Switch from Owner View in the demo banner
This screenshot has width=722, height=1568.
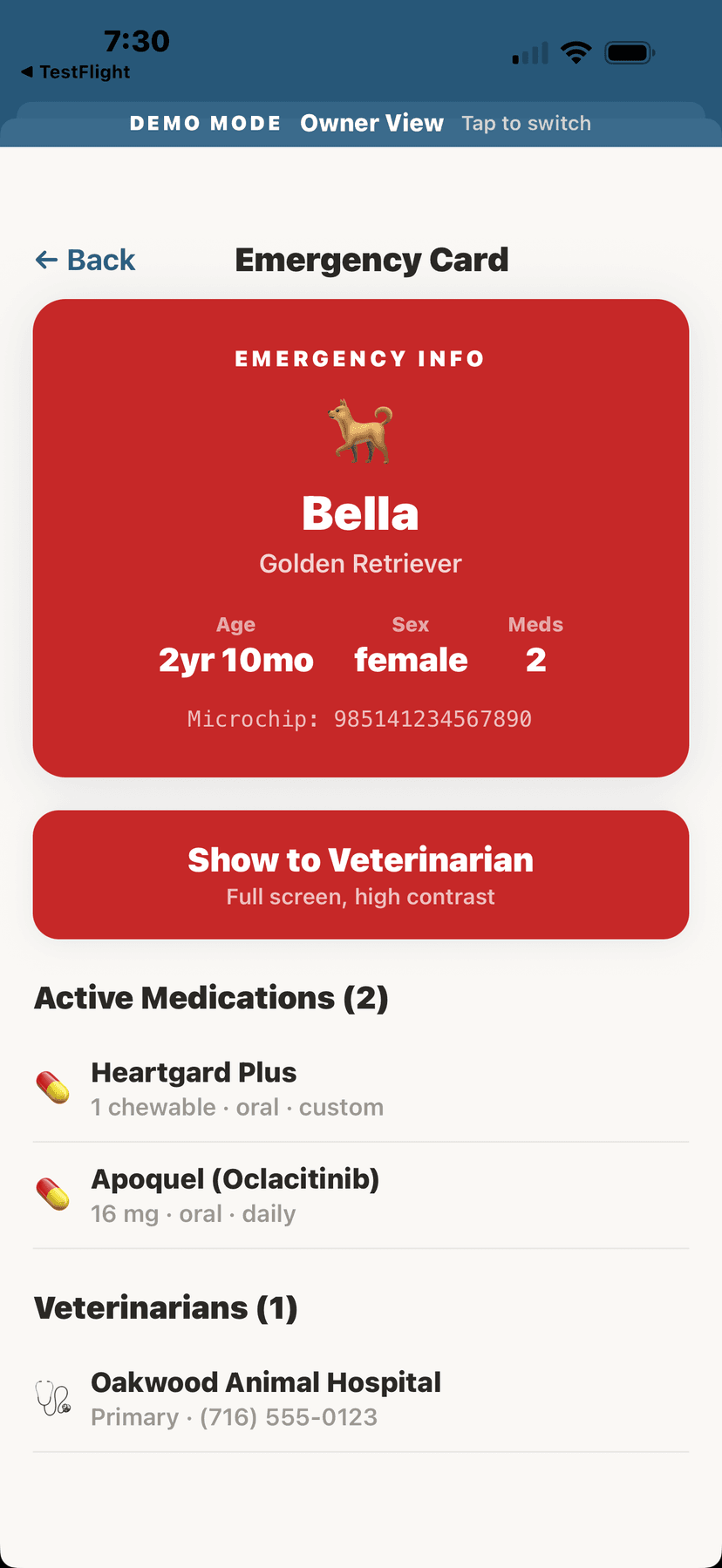(371, 123)
